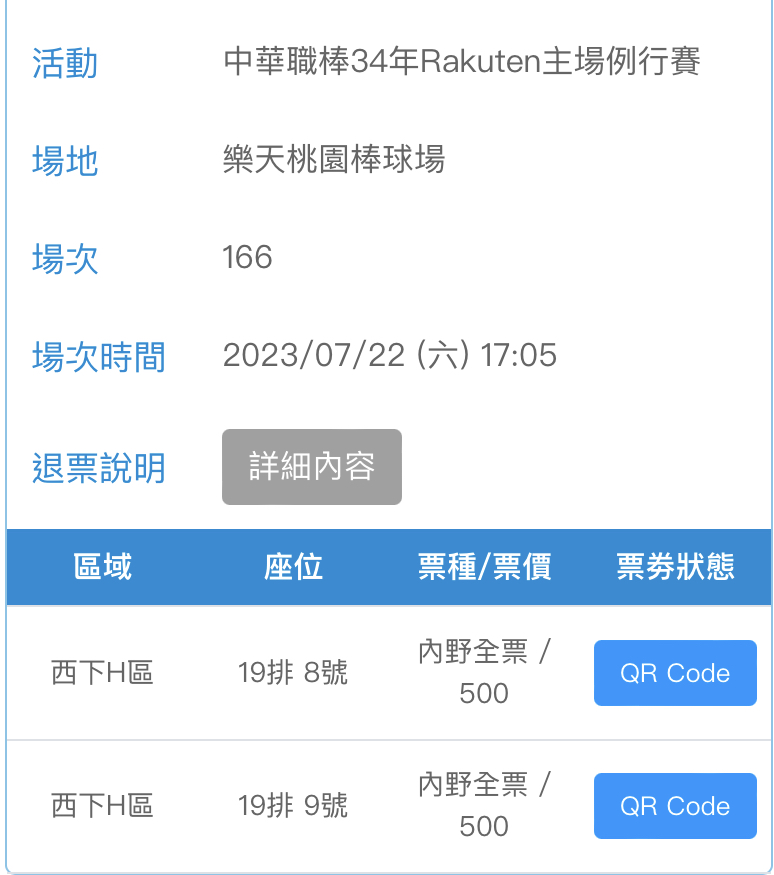Open the 詳細內容 refund details
The image size is (774, 875).
click(x=311, y=467)
